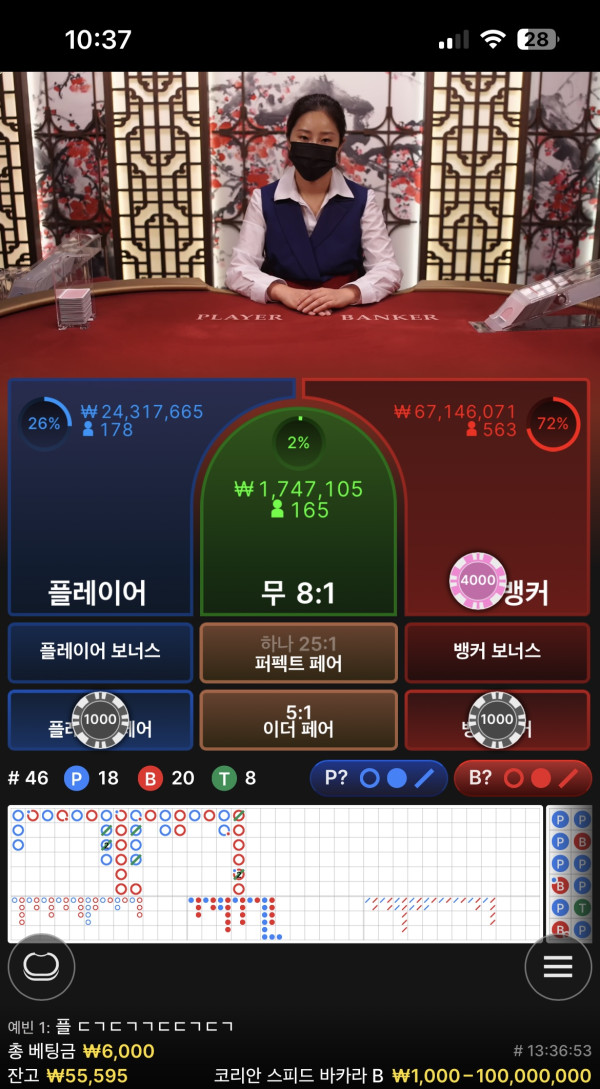Image resolution: width=600 pixels, height=1089 pixels.
Task: Select 퍼펙트 페어 side bet
Action: pyautogui.click(x=298, y=651)
